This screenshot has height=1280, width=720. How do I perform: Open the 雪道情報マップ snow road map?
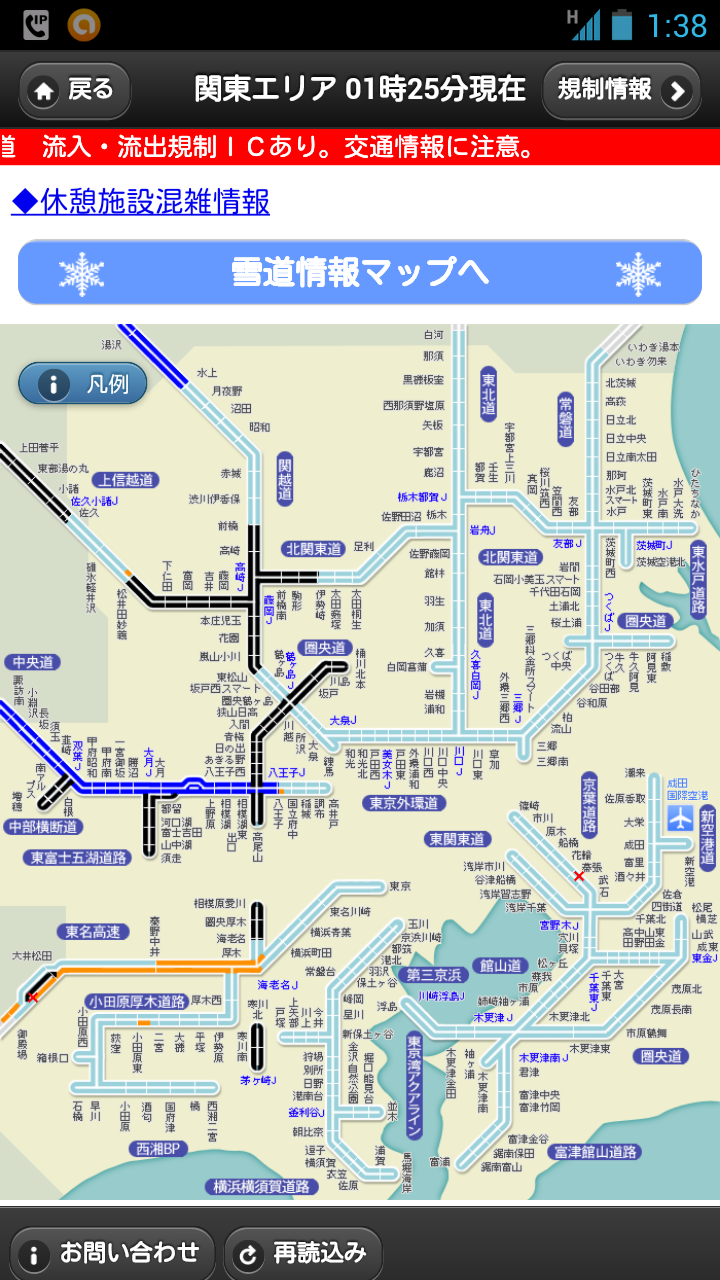(x=360, y=272)
